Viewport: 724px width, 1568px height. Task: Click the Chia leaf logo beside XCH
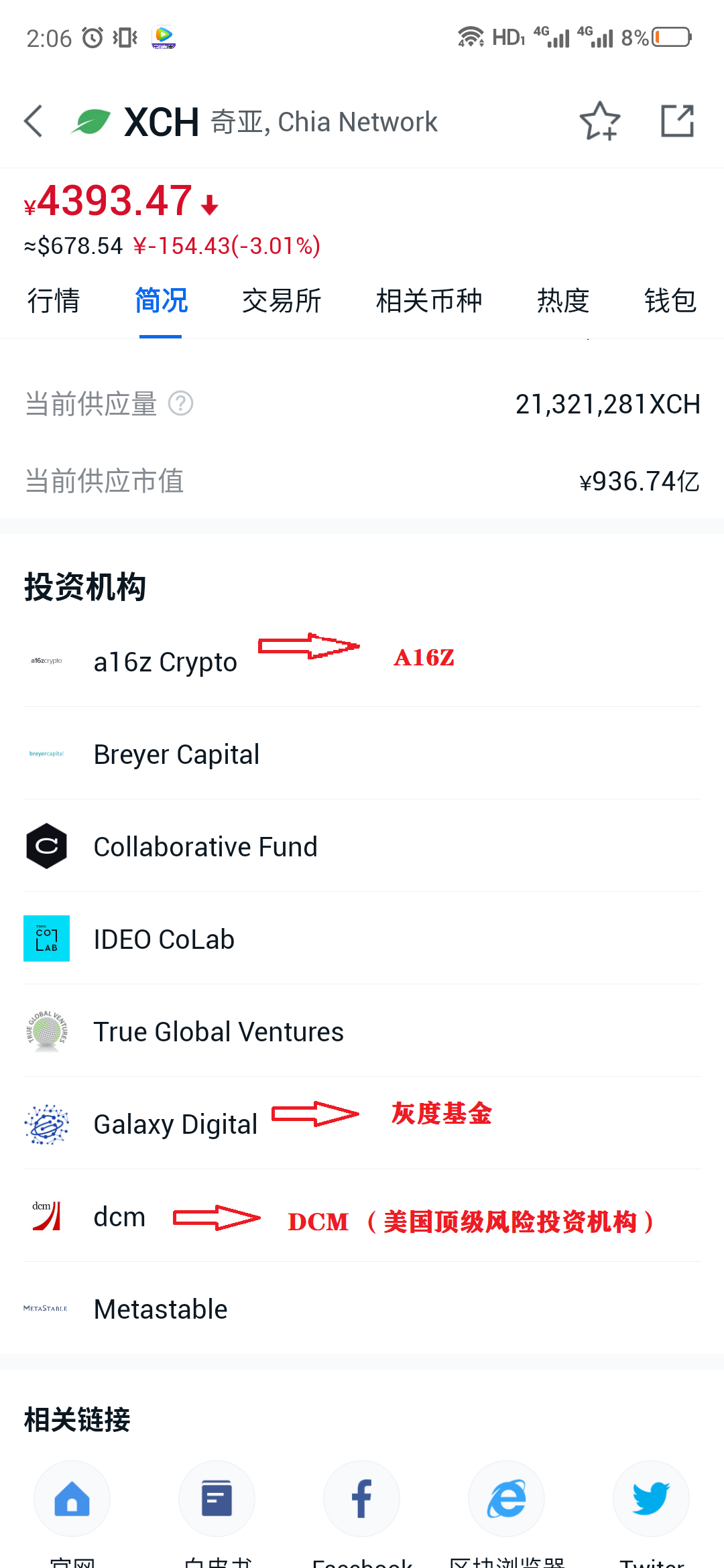point(93,120)
